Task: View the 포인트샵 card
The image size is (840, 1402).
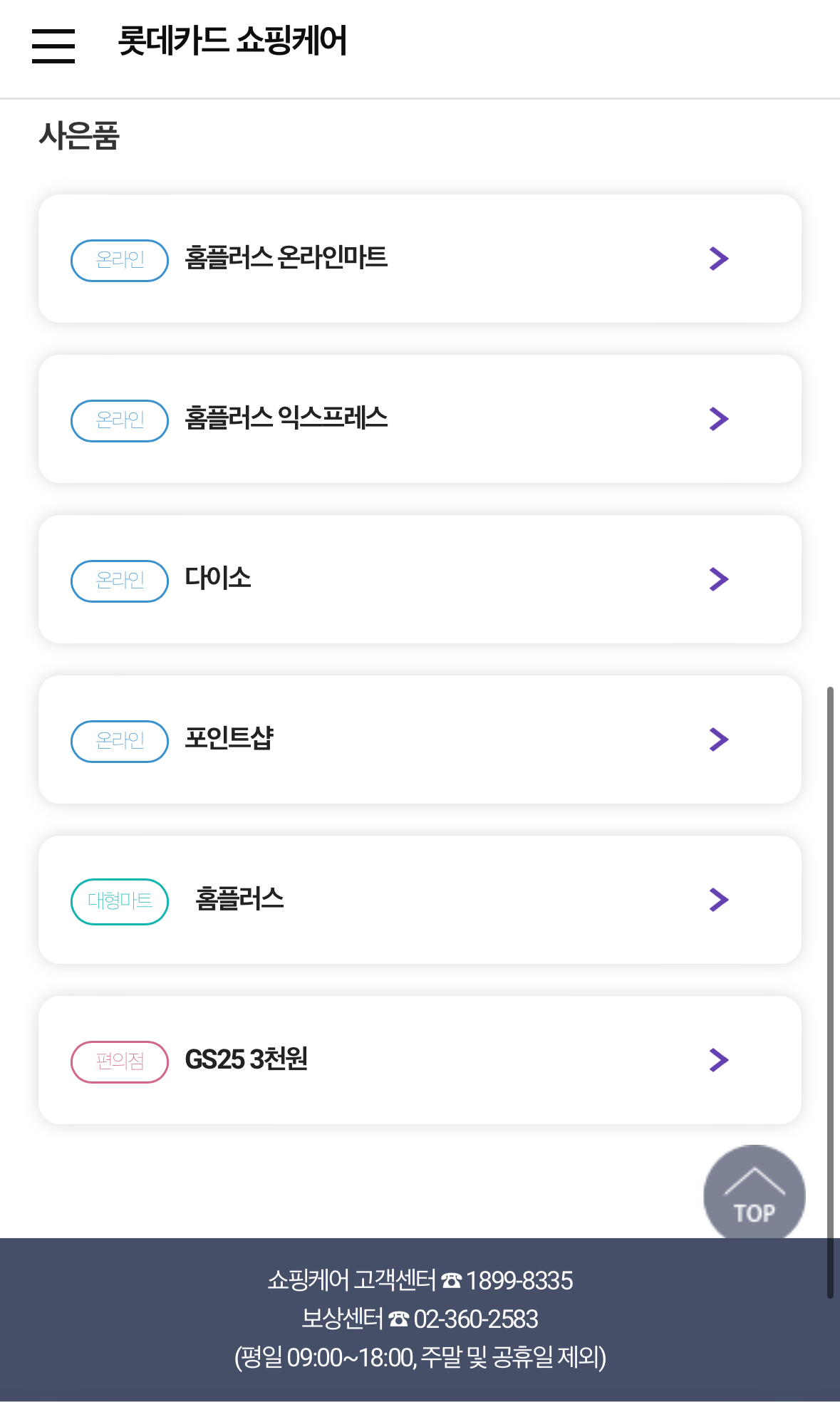Action: pyautogui.click(x=420, y=739)
